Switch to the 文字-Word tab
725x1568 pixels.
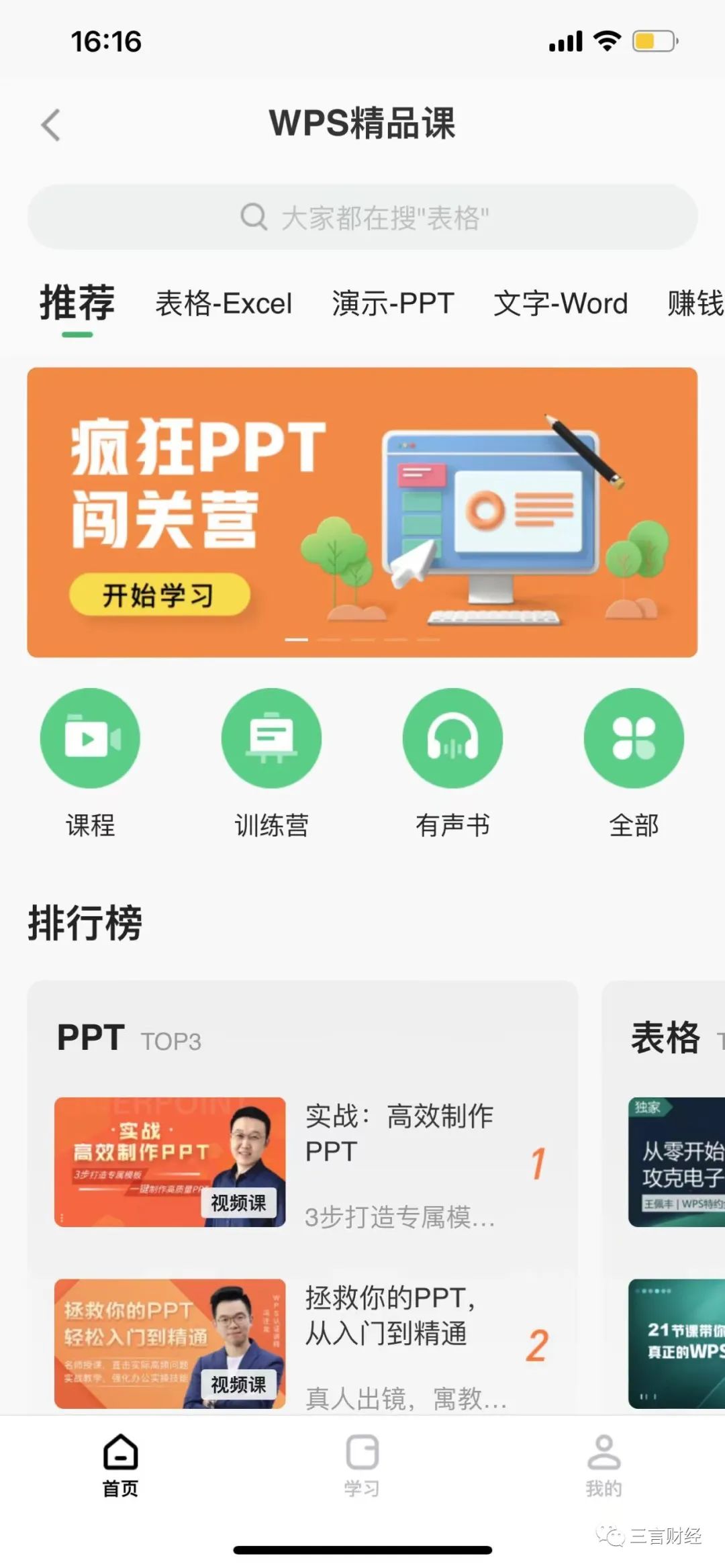click(x=561, y=303)
